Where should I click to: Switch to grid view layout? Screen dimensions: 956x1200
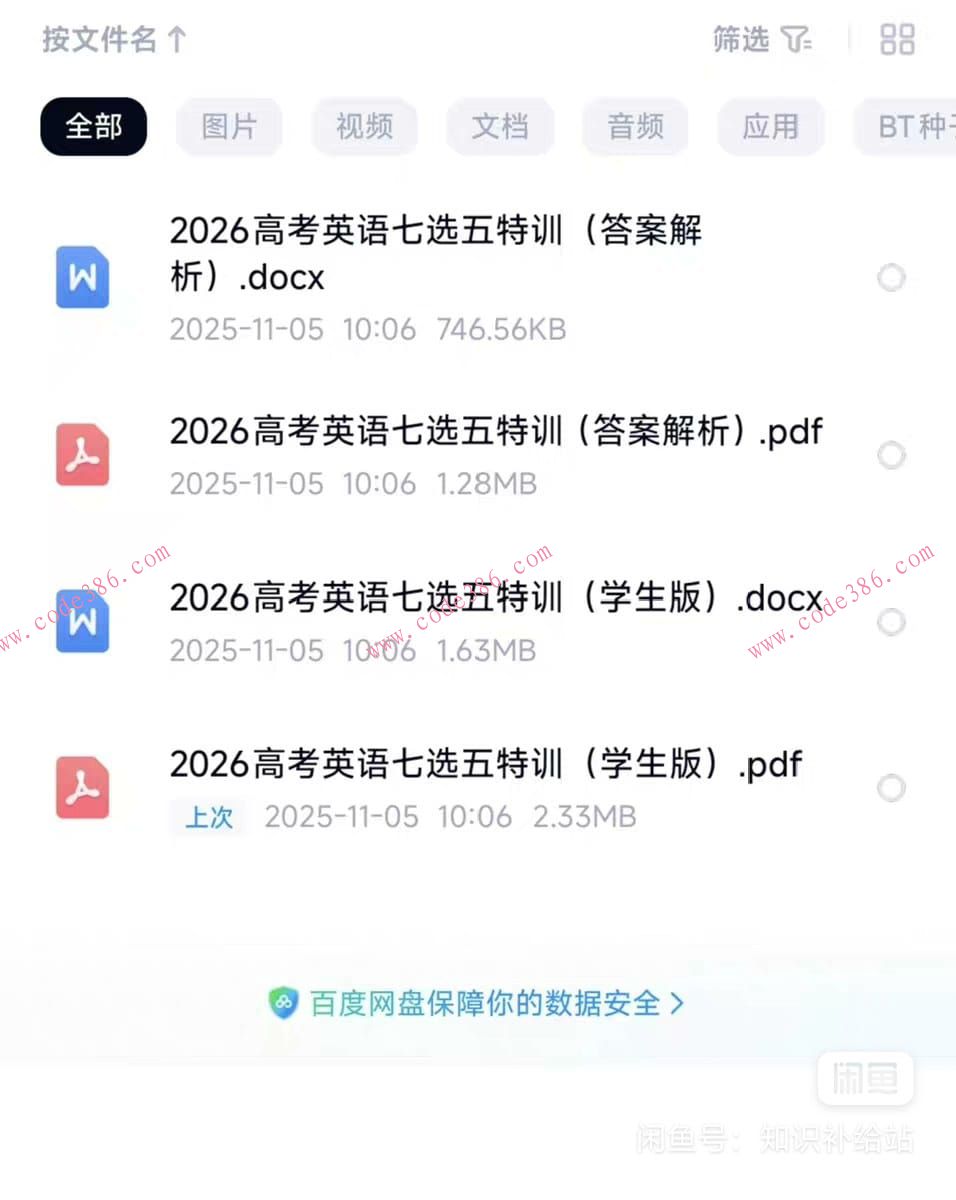[896, 38]
